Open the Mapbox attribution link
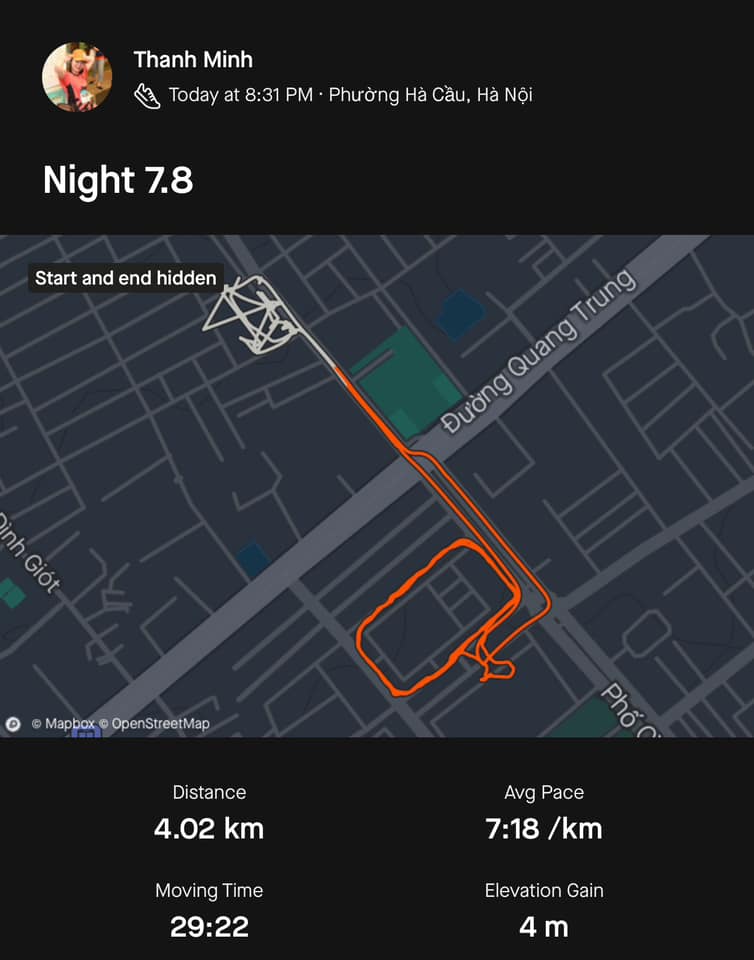 pyautogui.click(x=67, y=723)
